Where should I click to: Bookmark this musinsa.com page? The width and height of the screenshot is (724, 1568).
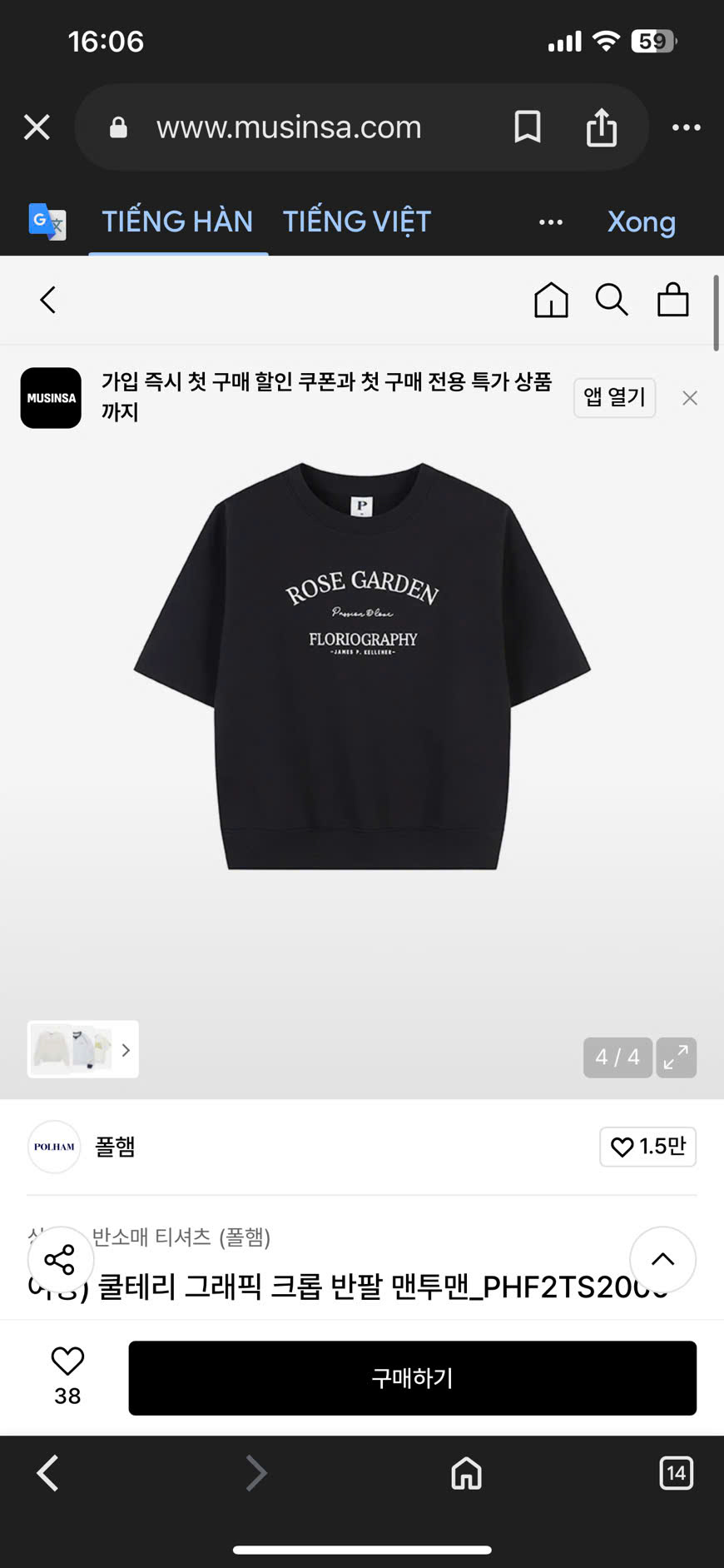coord(528,127)
